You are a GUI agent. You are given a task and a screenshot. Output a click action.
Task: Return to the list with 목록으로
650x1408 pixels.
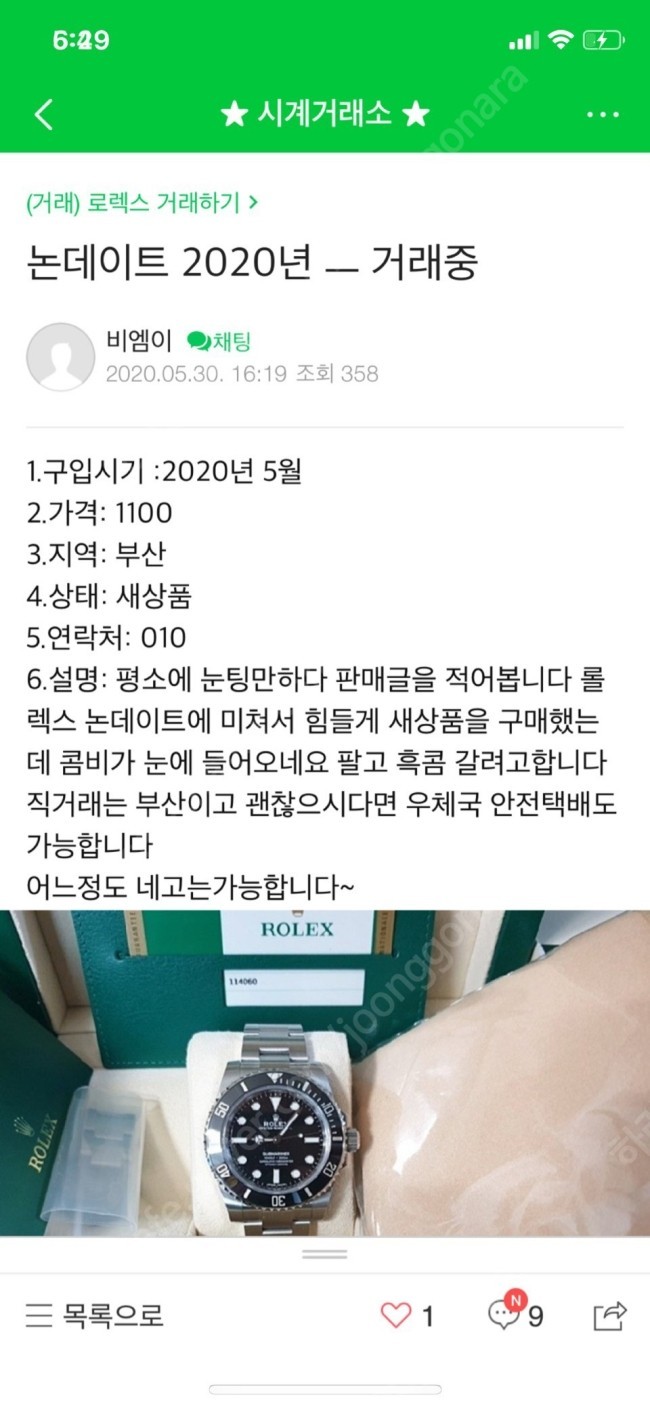coord(96,1314)
